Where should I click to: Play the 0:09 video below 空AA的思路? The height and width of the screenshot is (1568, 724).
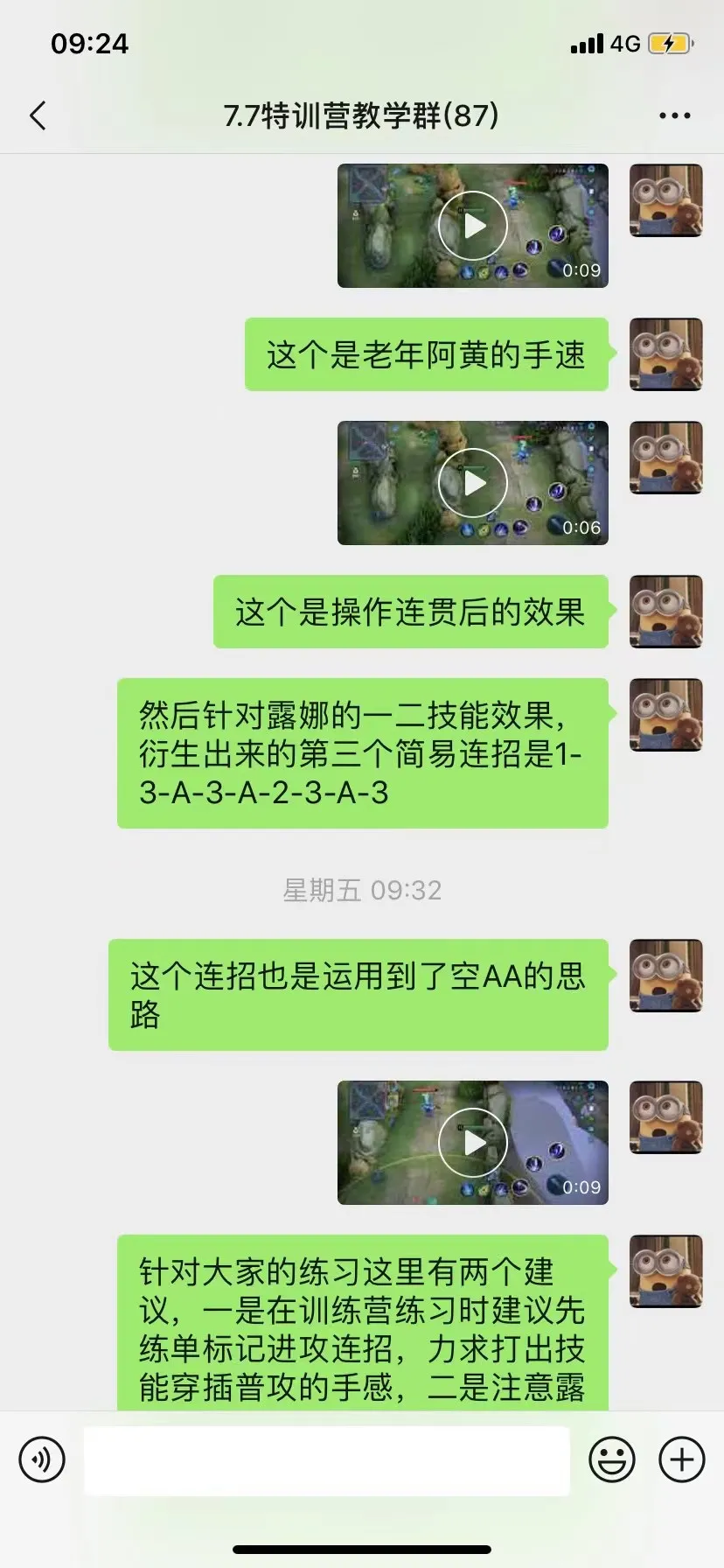472,1143
